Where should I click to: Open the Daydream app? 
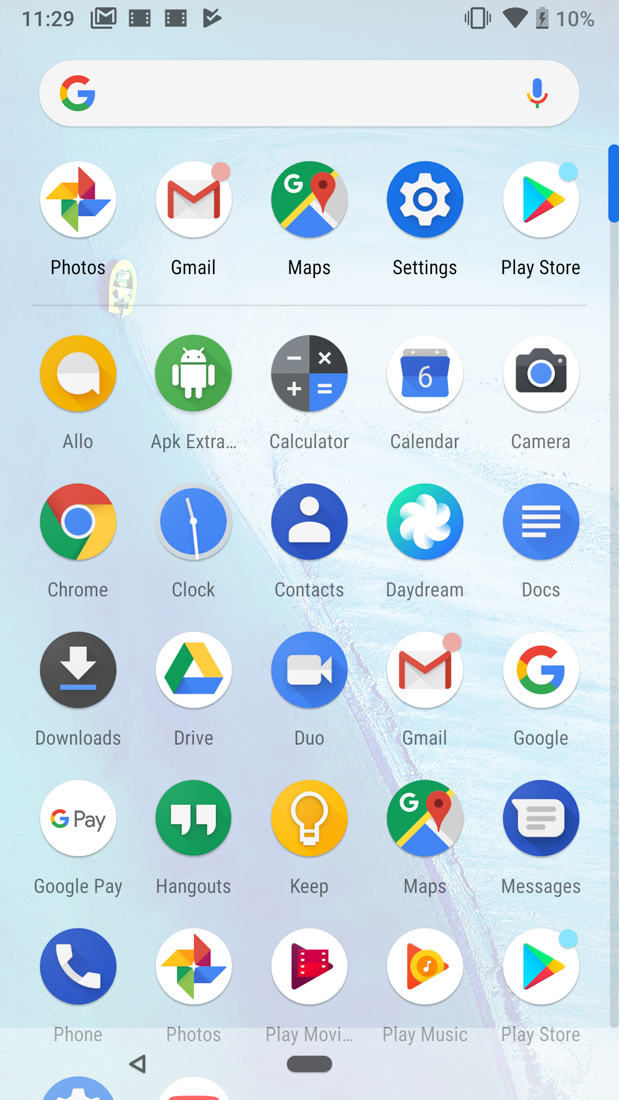[x=425, y=523]
